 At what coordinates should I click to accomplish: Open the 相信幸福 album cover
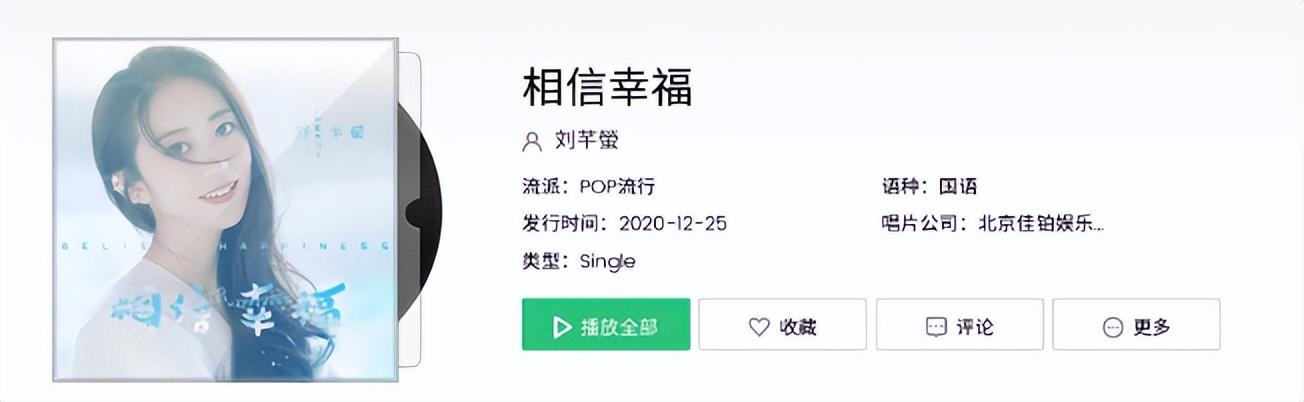[x=225, y=210]
